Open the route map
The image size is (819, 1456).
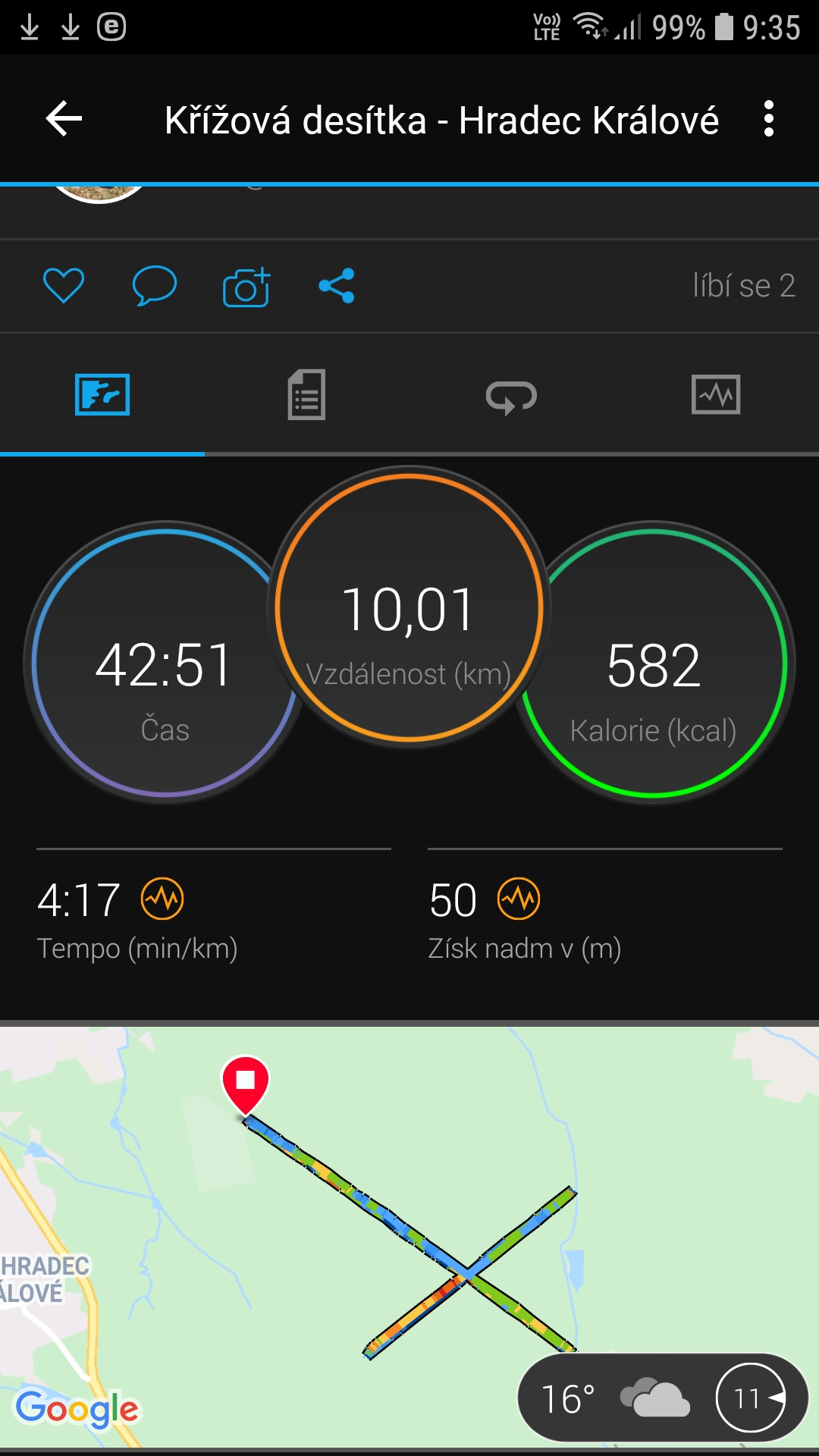point(409,1236)
